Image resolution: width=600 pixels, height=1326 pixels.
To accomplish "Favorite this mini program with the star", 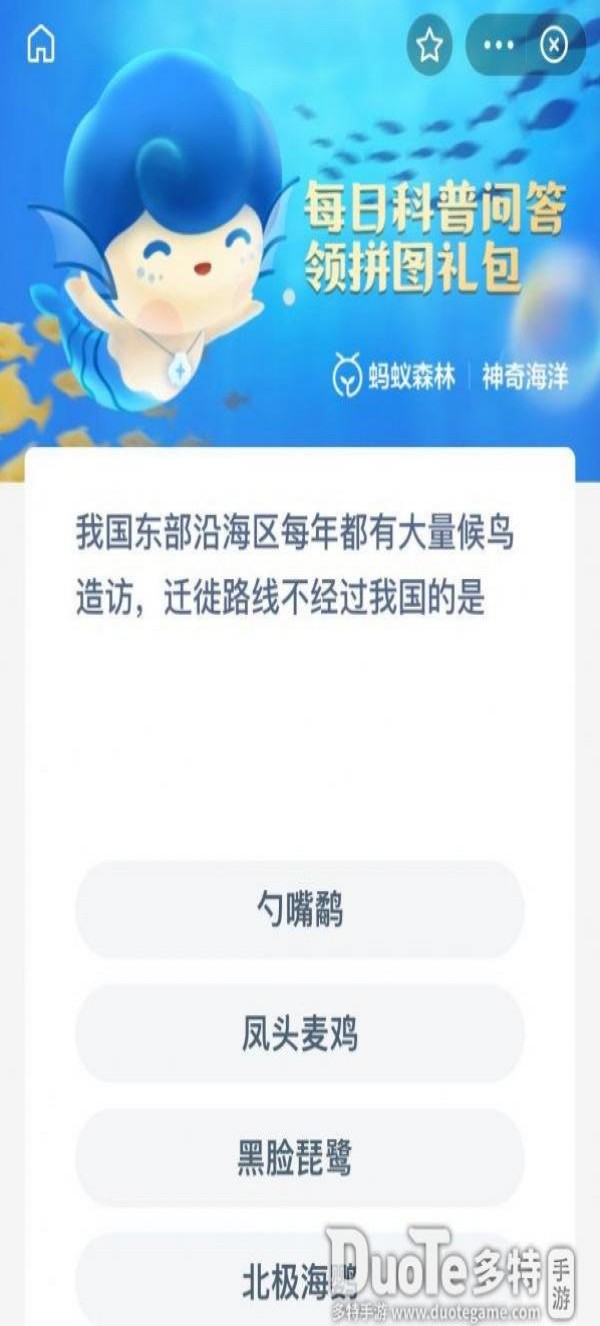I will tap(429, 46).
